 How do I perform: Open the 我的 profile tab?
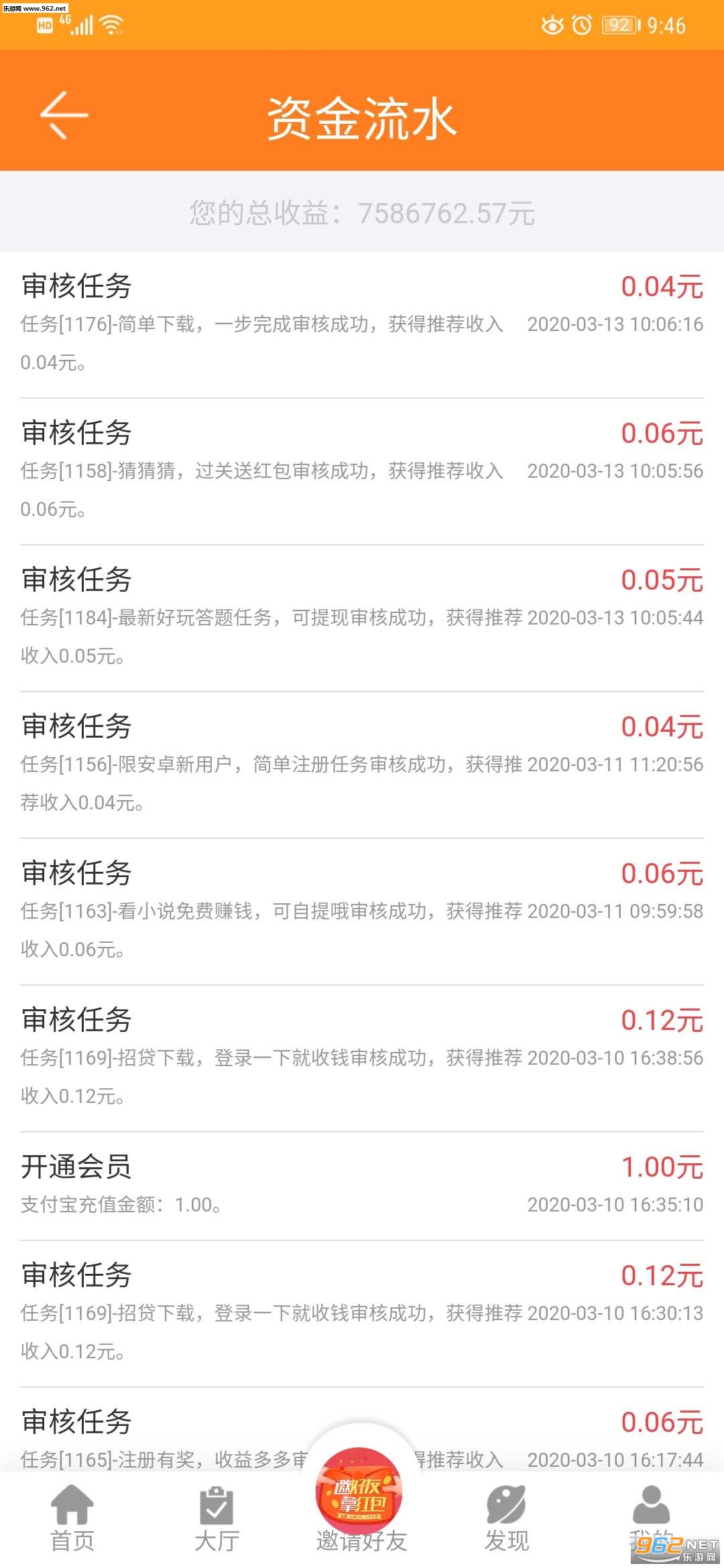(650, 1516)
